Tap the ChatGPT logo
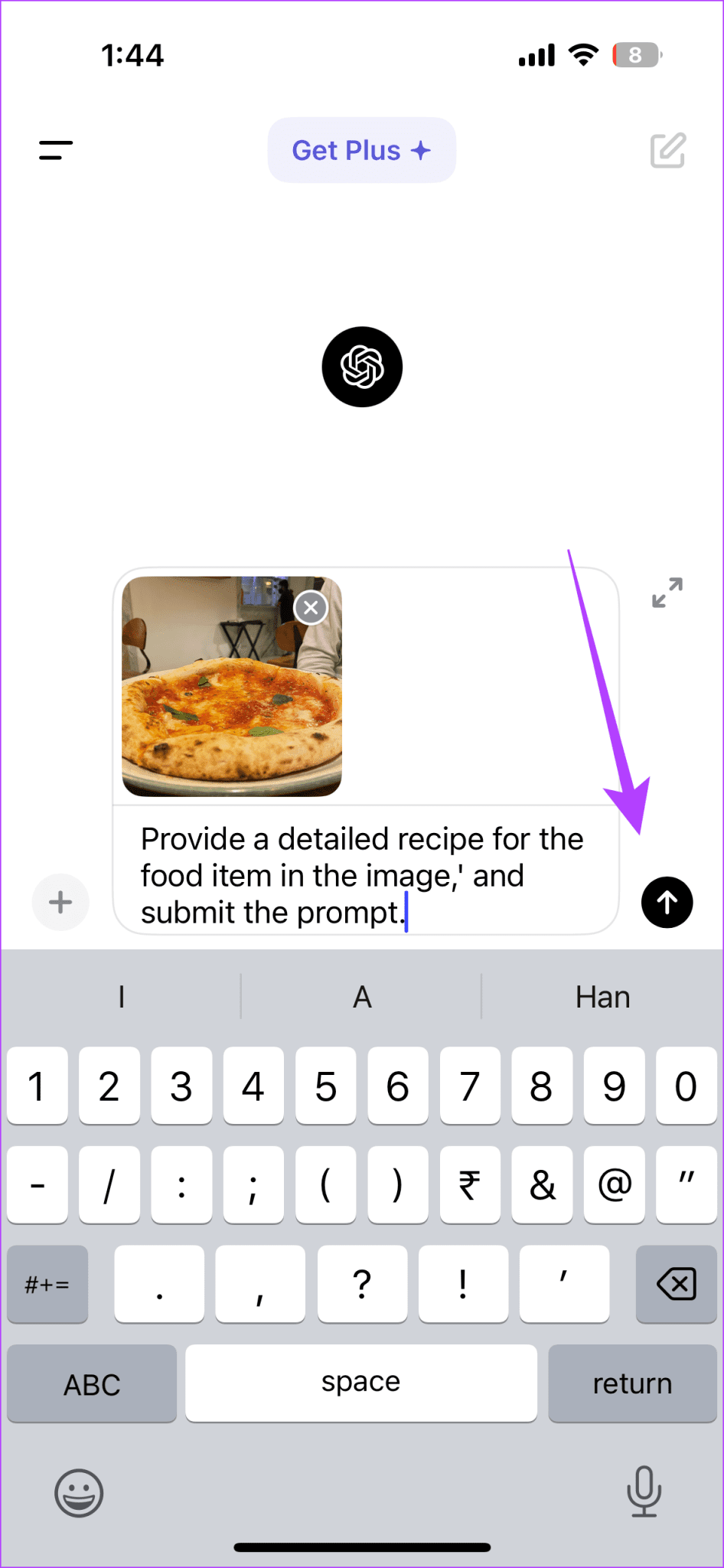Screen dimensions: 724x1568 [361, 367]
